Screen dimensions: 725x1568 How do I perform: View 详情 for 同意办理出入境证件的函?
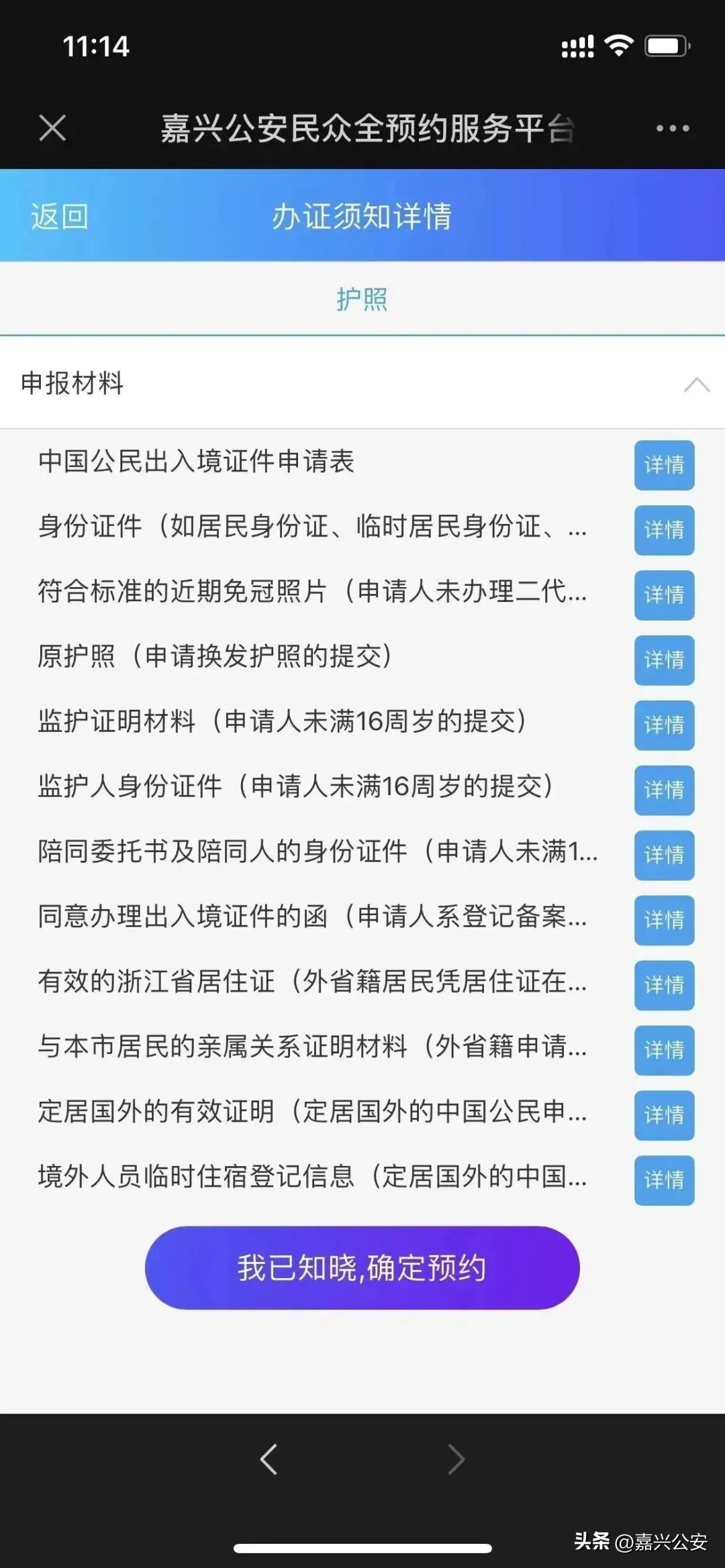pos(663,921)
